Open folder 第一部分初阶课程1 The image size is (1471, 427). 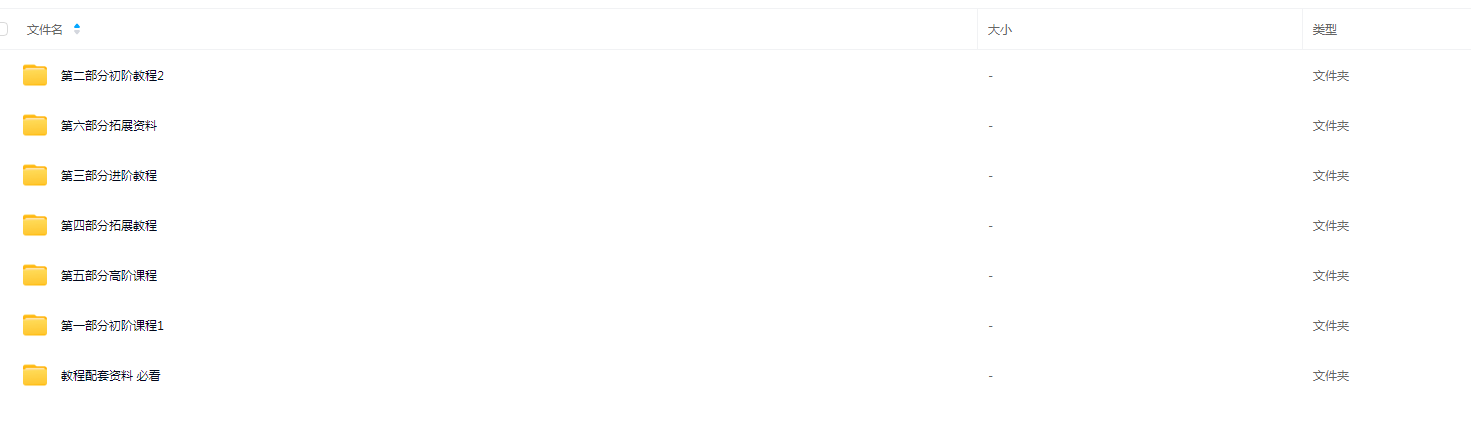click(111, 326)
